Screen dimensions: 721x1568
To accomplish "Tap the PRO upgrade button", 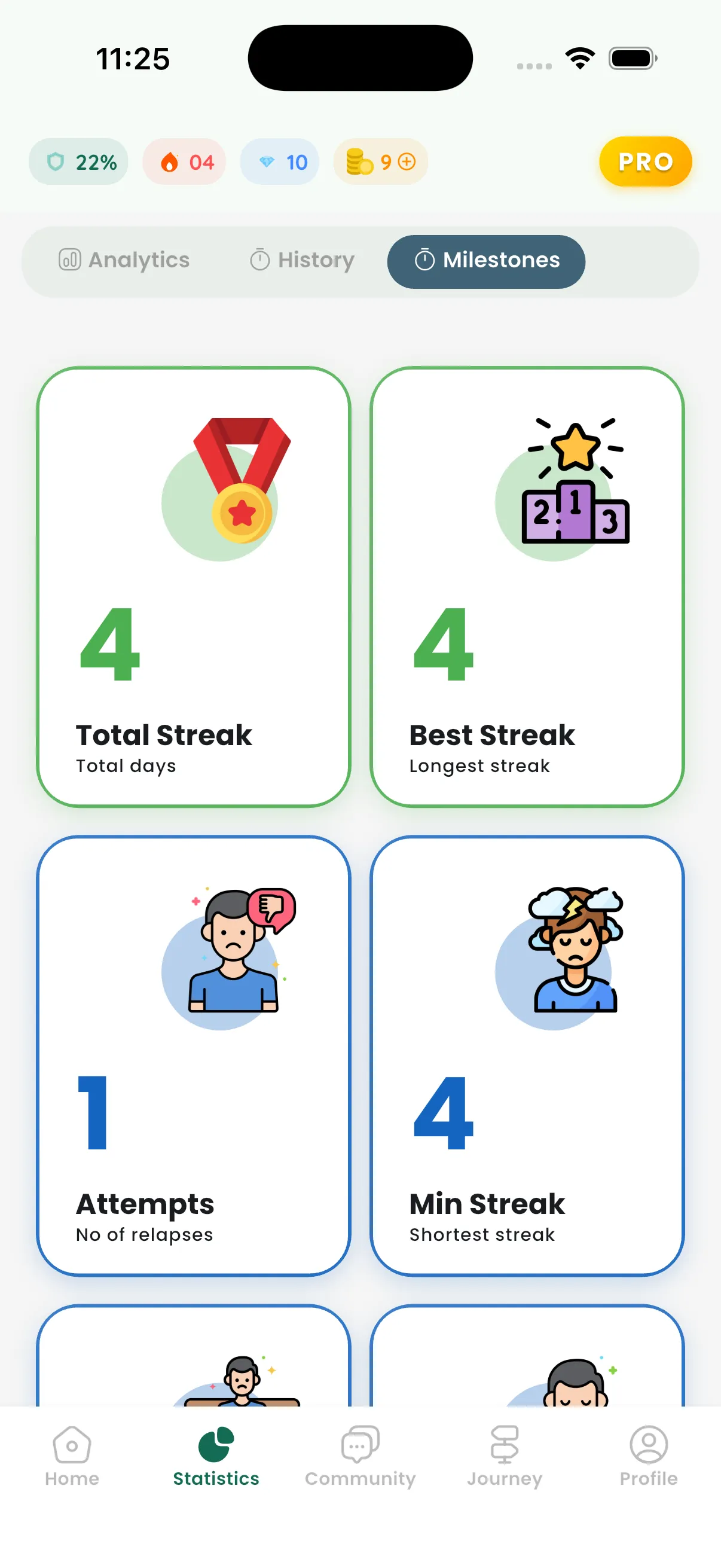I will click(645, 162).
